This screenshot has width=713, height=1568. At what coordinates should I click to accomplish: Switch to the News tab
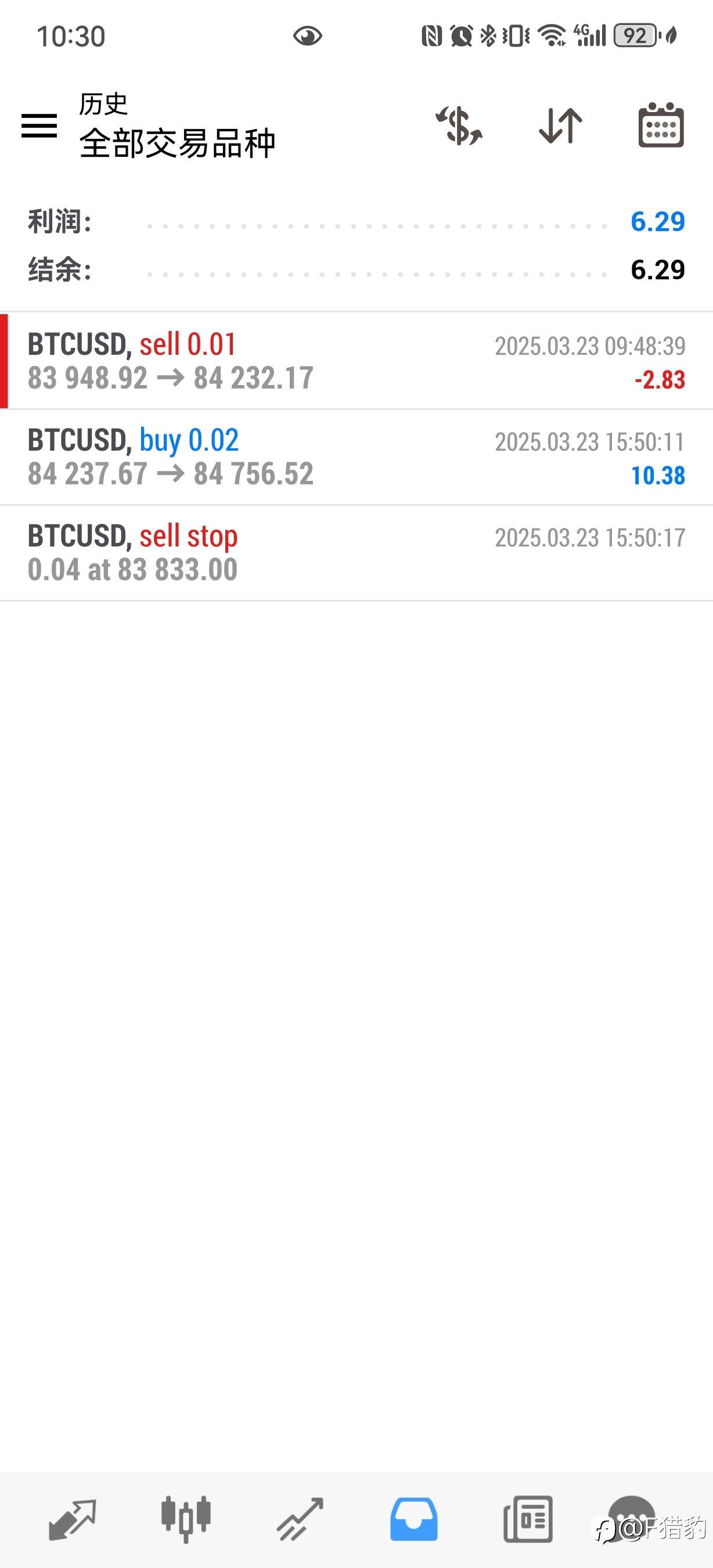pyautogui.click(x=528, y=1519)
